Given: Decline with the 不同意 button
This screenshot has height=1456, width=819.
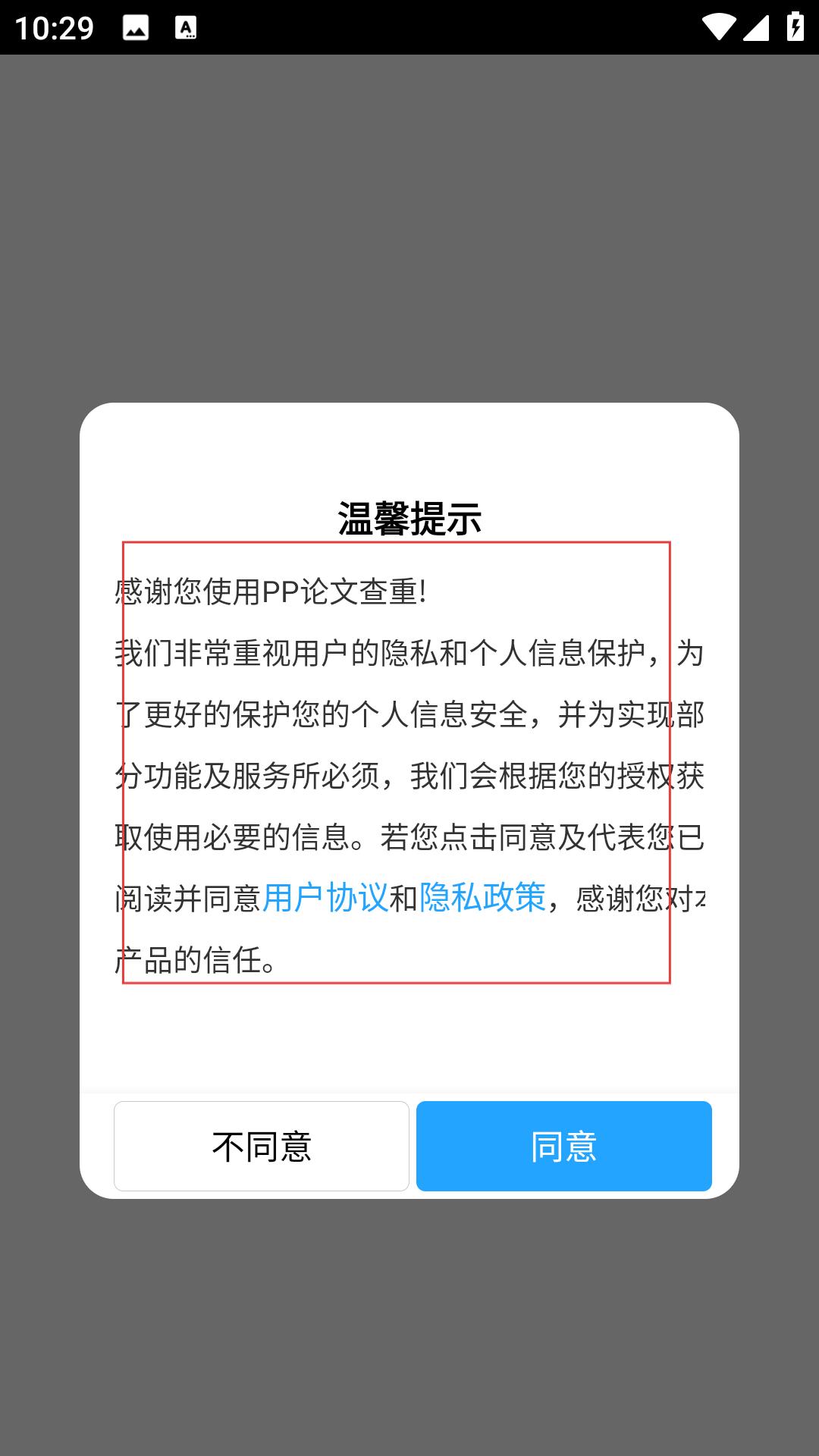Looking at the screenshot, I should [262, 1146].
